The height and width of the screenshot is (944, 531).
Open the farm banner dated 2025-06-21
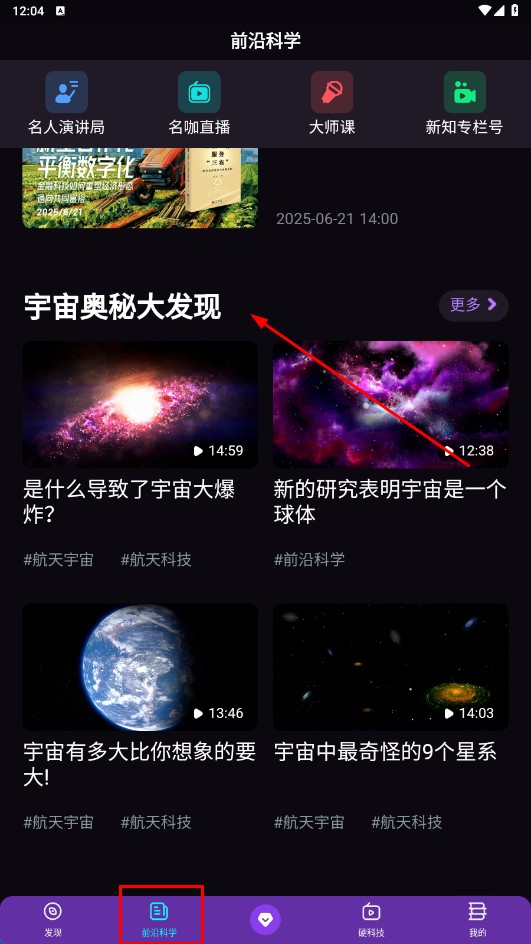click(x=140, y=188)
